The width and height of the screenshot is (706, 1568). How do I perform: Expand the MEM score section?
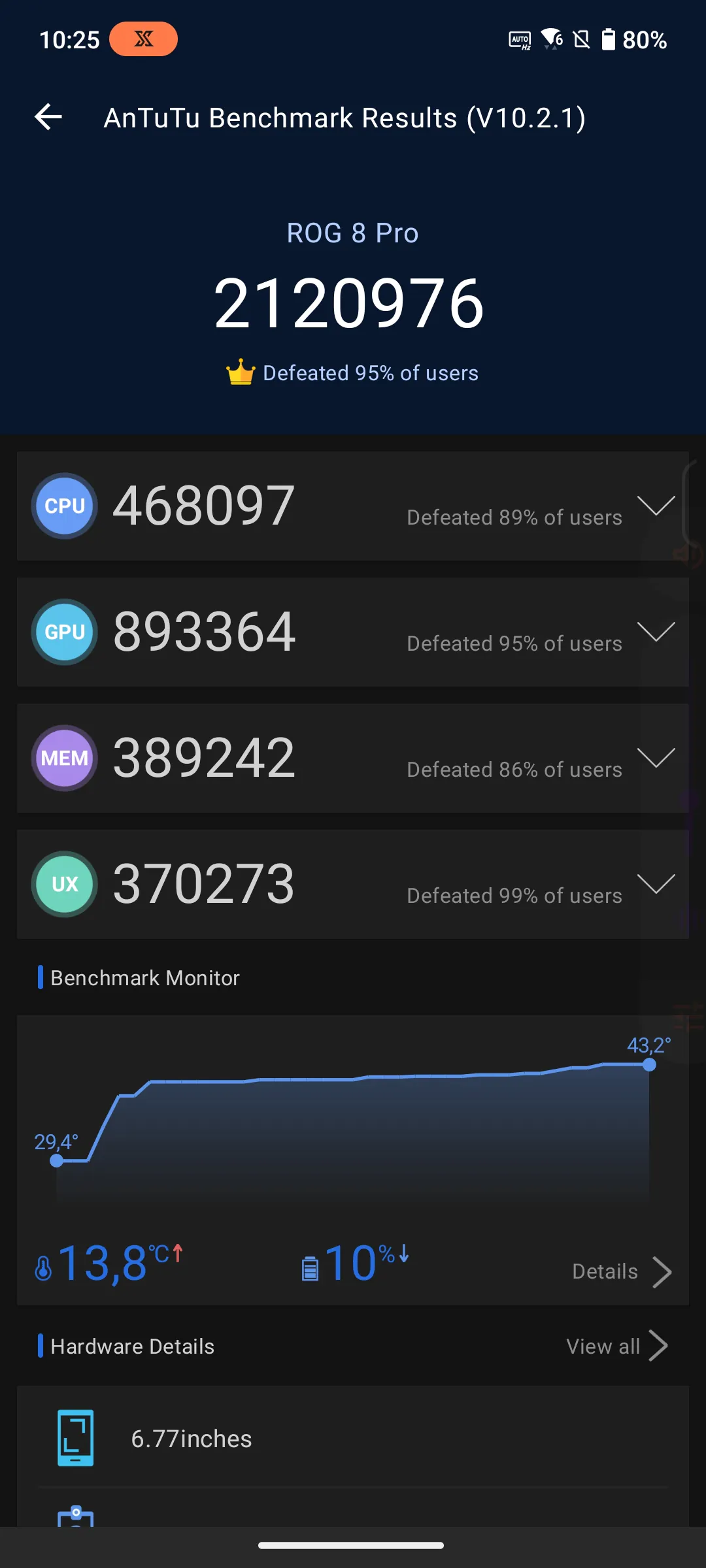pos(656,758)
